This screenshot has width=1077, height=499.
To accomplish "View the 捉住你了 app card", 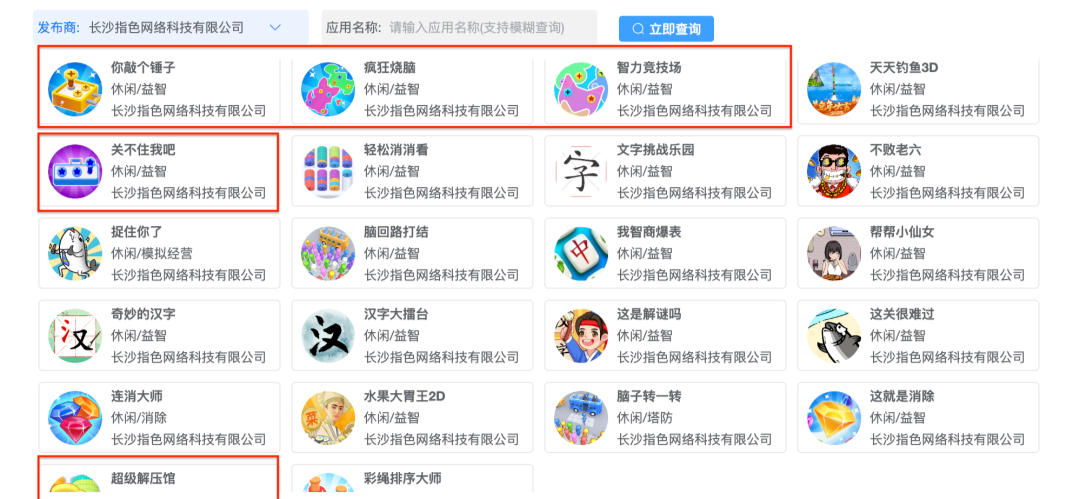I will tap(160, 253).
